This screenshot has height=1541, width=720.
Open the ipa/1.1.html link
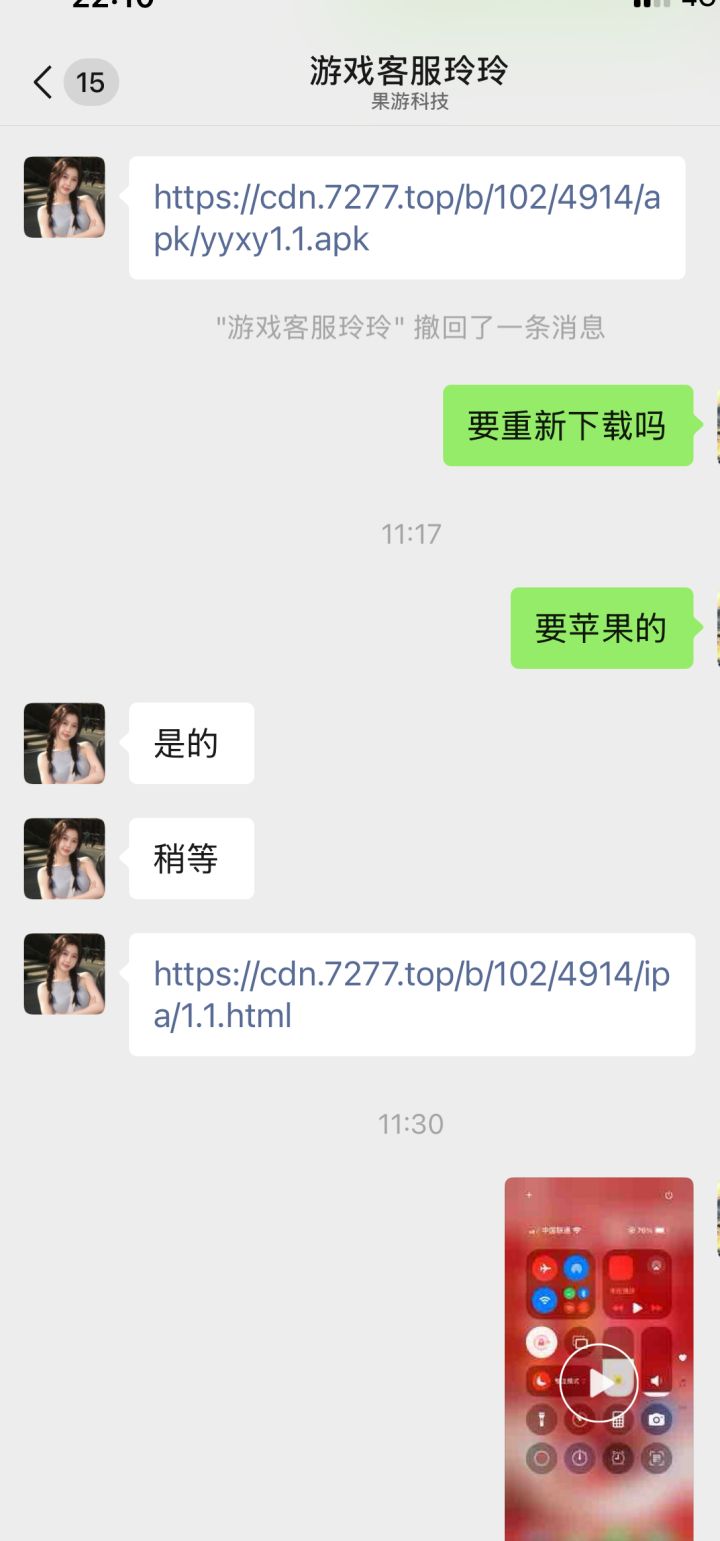tap(410, 995)
